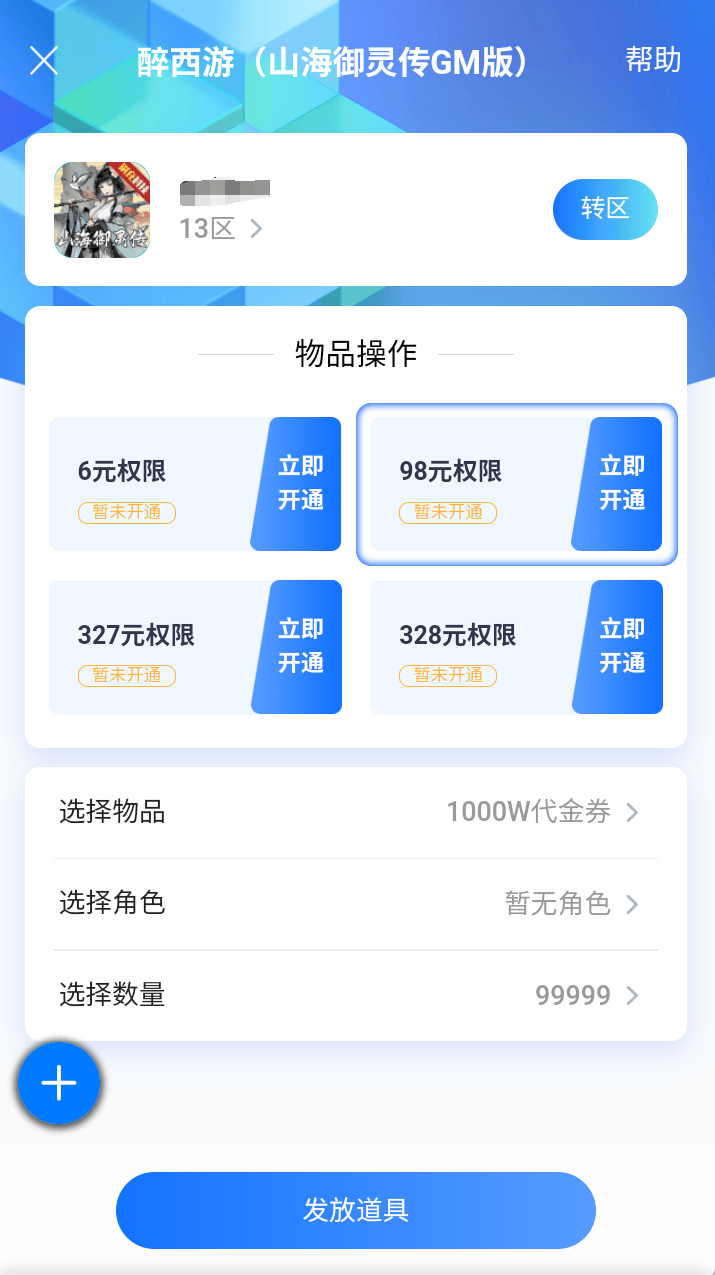Open the 选择物品 item picker row
Screen dimensions: 715x1275
pyautogui.click(x=355, y=812)
